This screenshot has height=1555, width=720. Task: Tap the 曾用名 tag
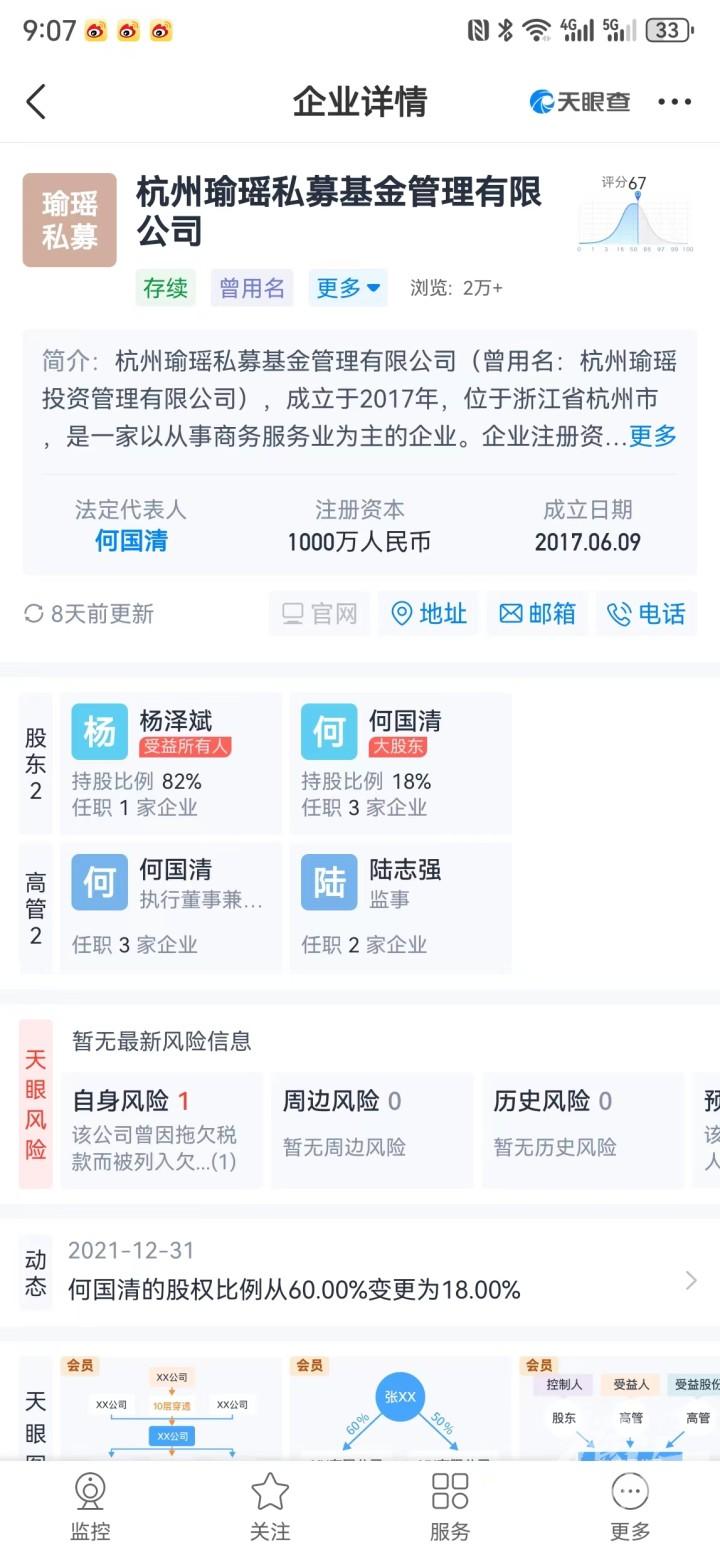[252, 288]
